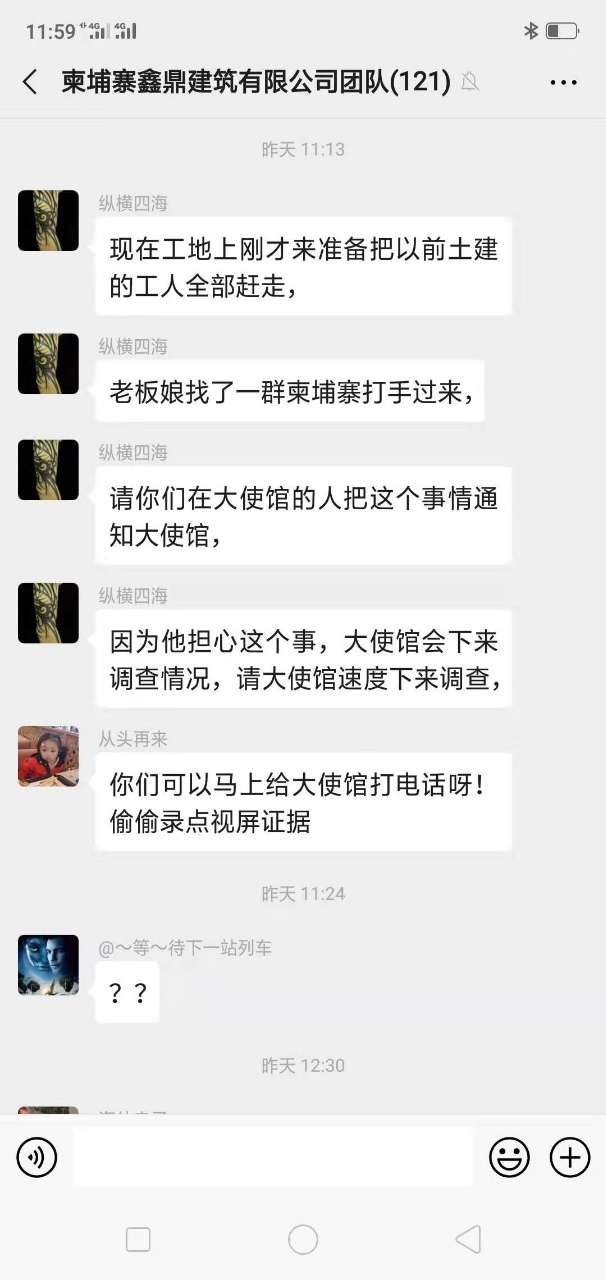Screen dimensions: 606x1280
Task: Open recent apps via square button
Action: pos(138,1240)
